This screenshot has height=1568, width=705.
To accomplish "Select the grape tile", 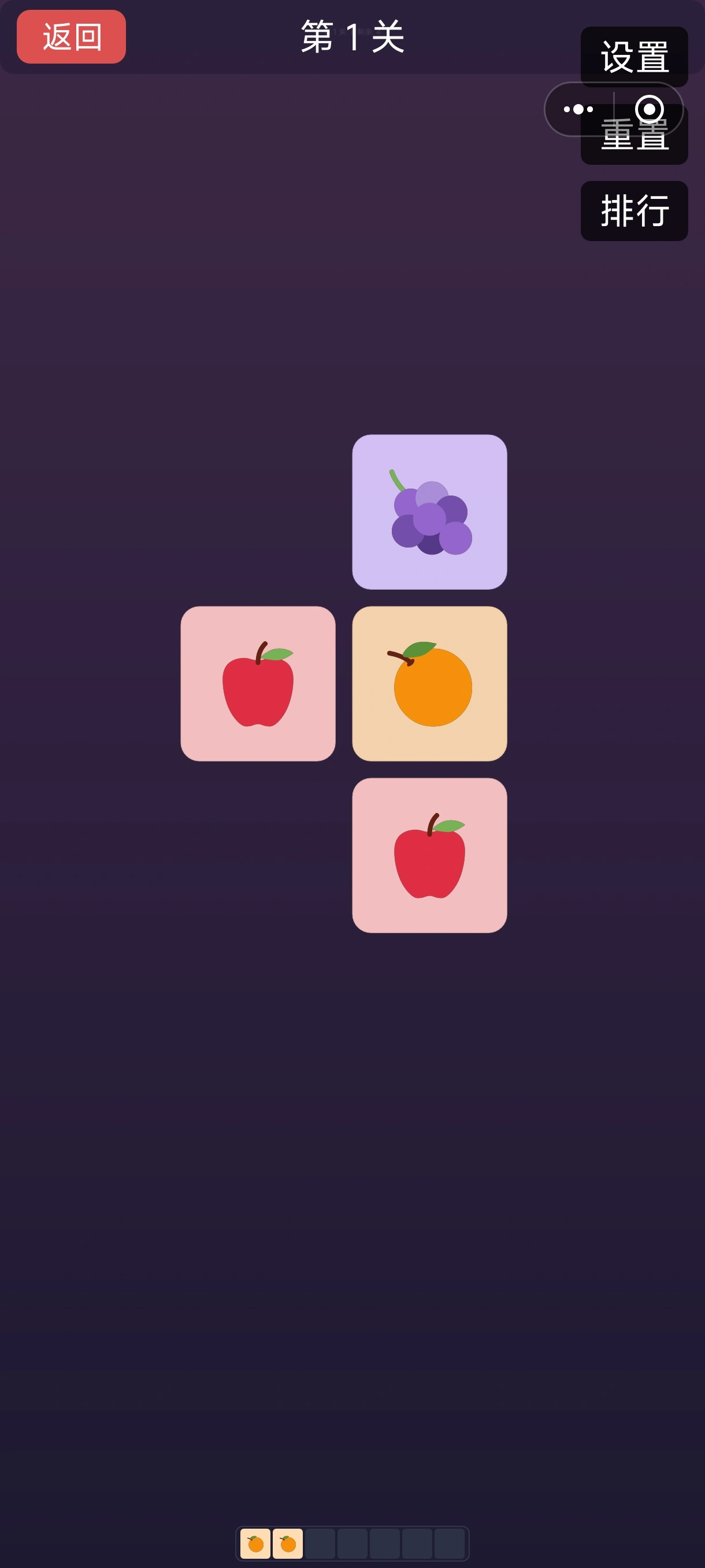I will tap(429, 512).
